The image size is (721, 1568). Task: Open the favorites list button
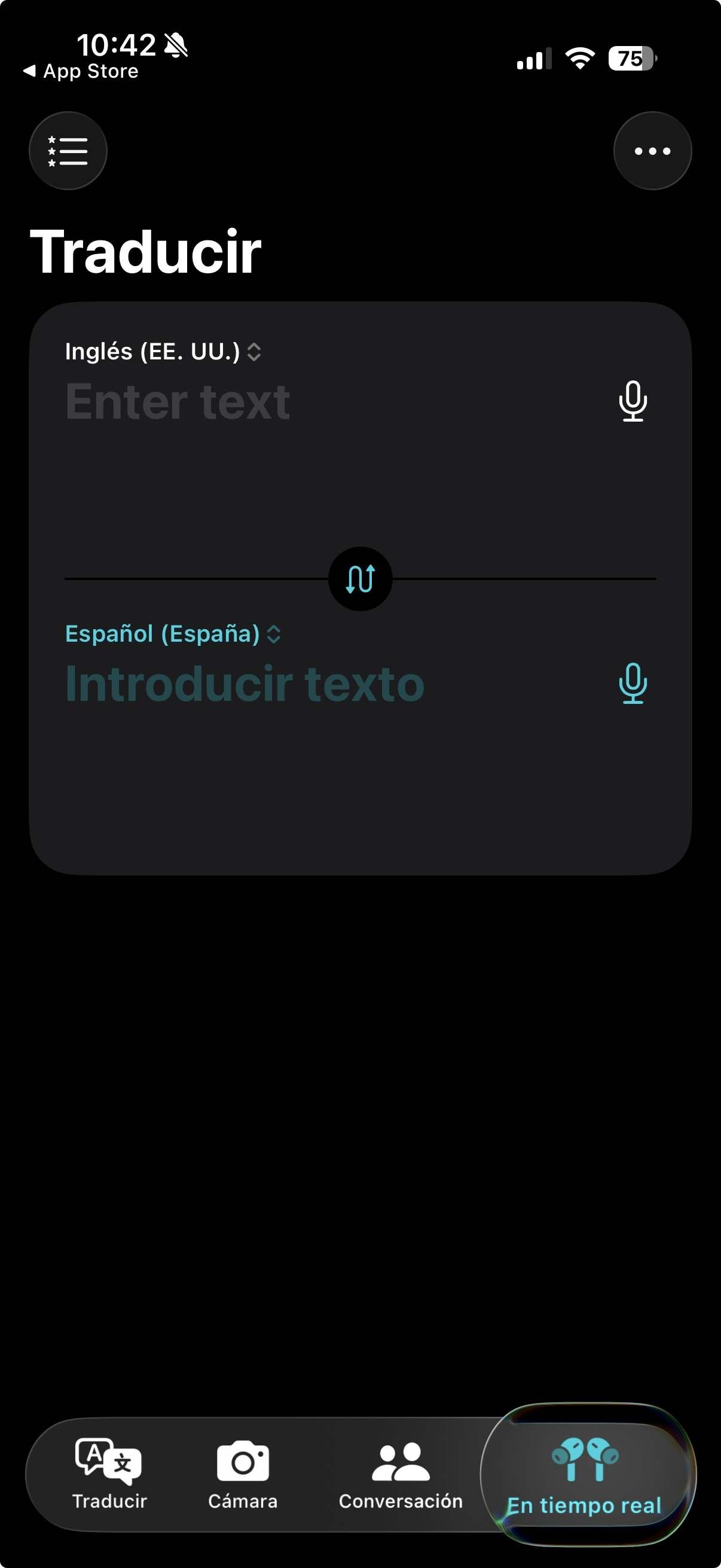click(68, 151)
